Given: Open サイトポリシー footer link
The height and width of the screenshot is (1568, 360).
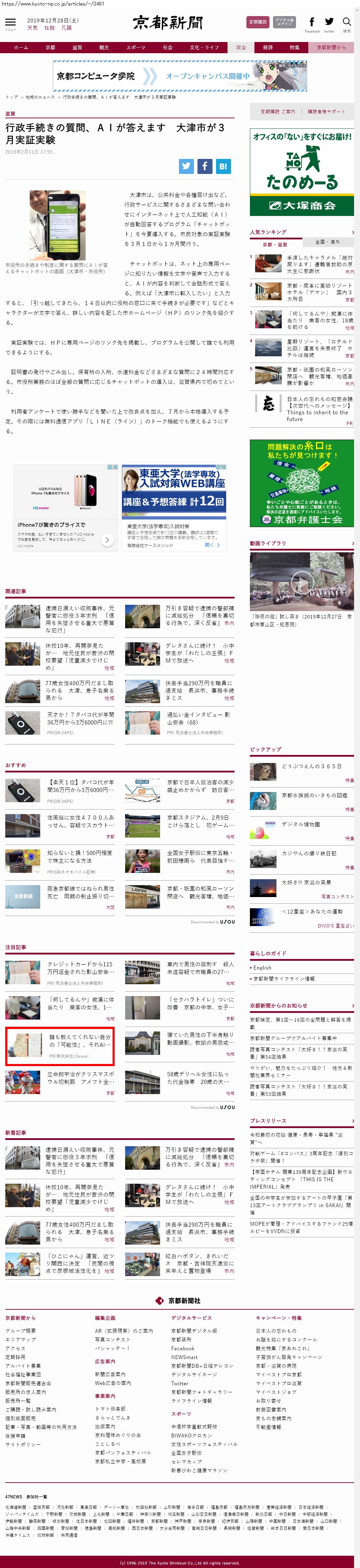Looking at the screenshot, I should [x=23, y=1444].
